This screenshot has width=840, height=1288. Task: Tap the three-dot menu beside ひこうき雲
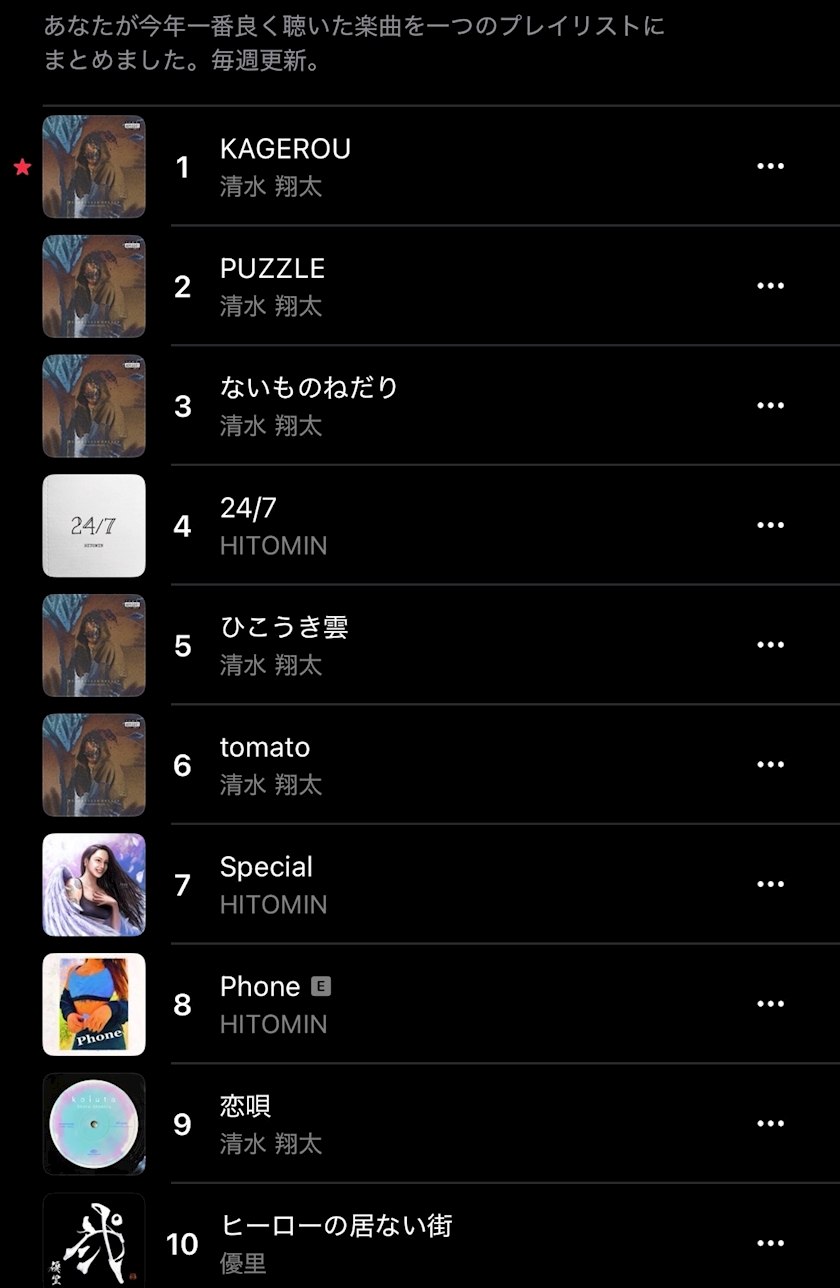point(770,645)
